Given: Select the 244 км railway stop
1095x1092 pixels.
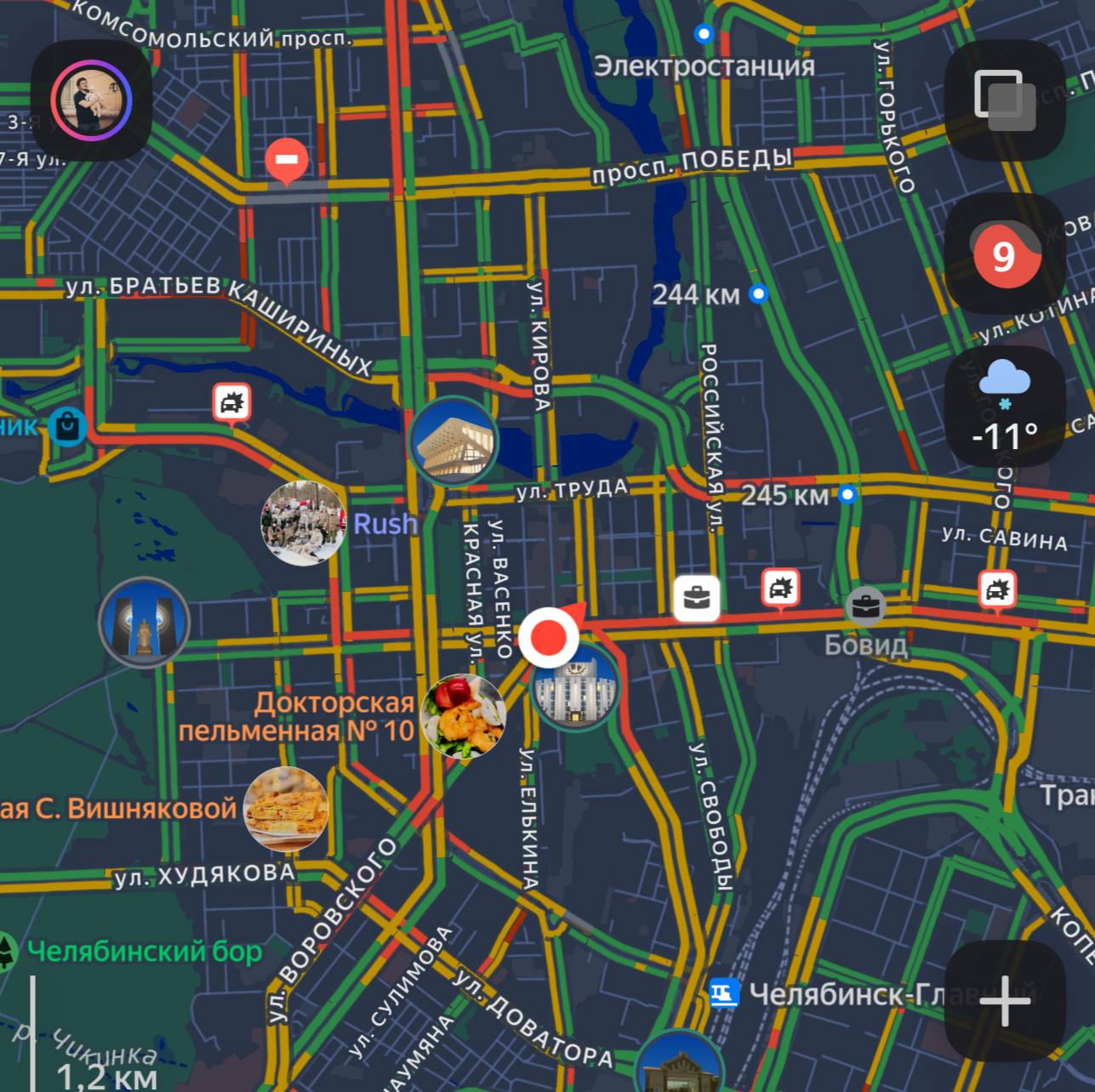Looking at the screenshot, I should coord(758,294).
